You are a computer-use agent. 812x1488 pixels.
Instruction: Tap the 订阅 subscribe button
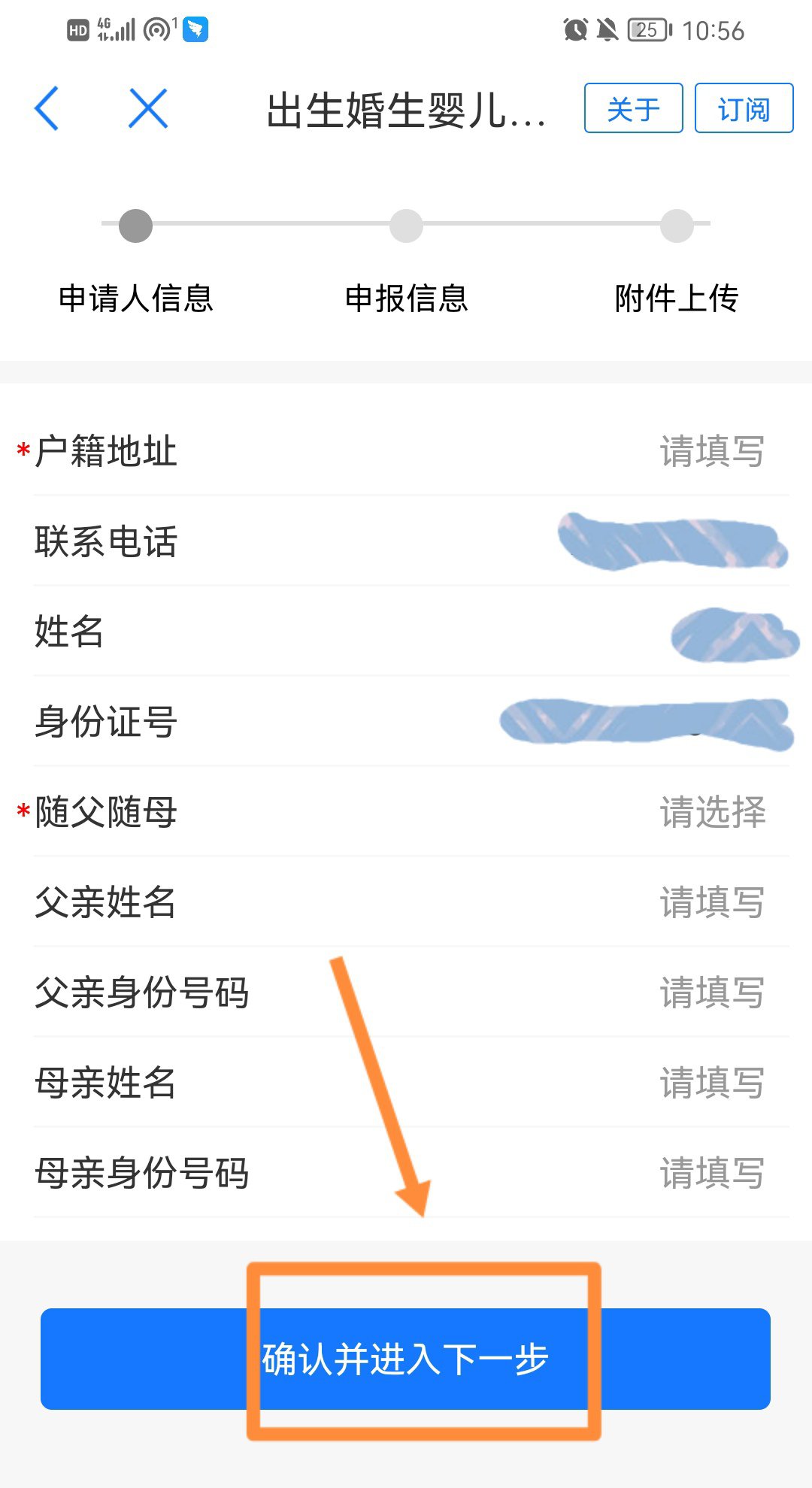pyautogui.click(x=743, y=109)
